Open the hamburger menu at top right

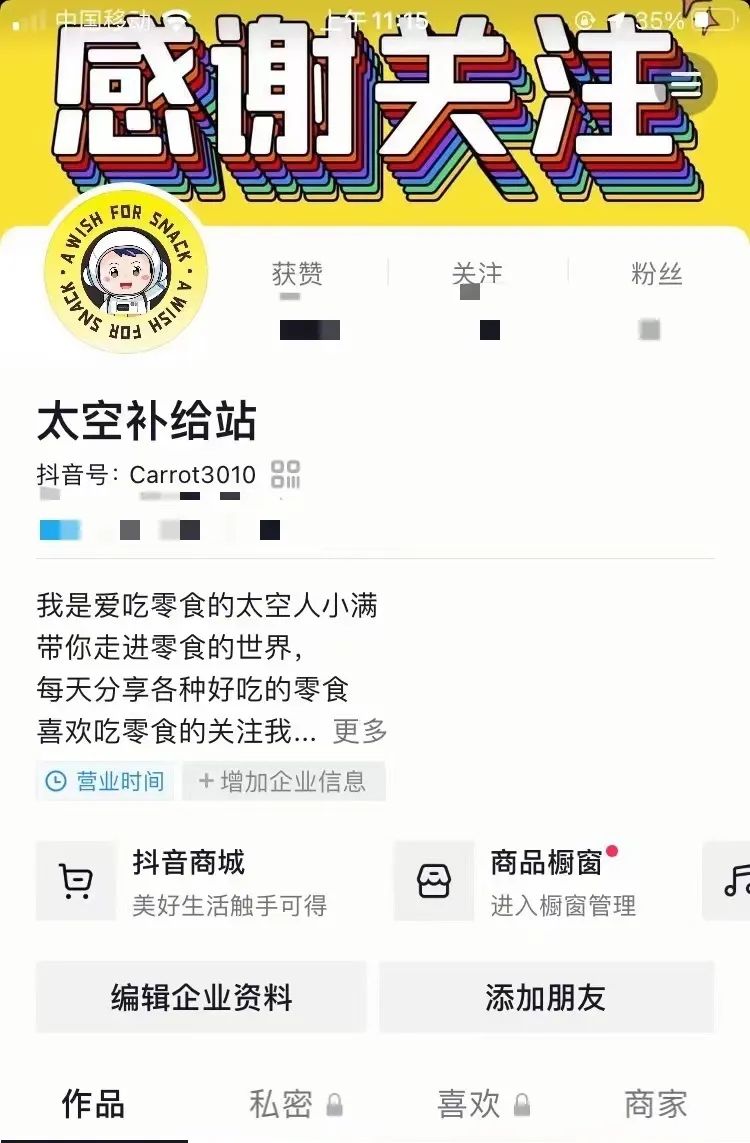686,83
